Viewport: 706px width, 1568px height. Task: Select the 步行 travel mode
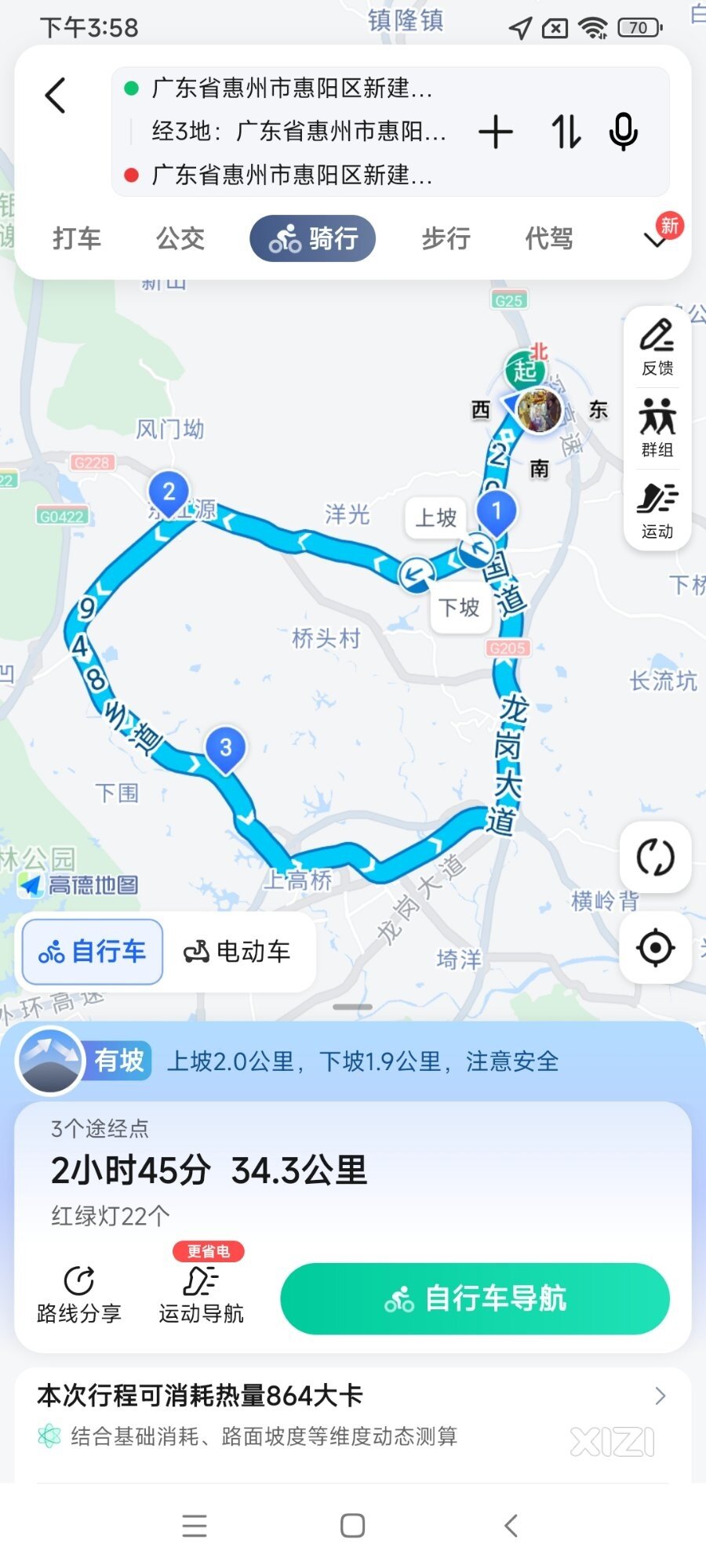pyautogui.click(x=446, y=238)
